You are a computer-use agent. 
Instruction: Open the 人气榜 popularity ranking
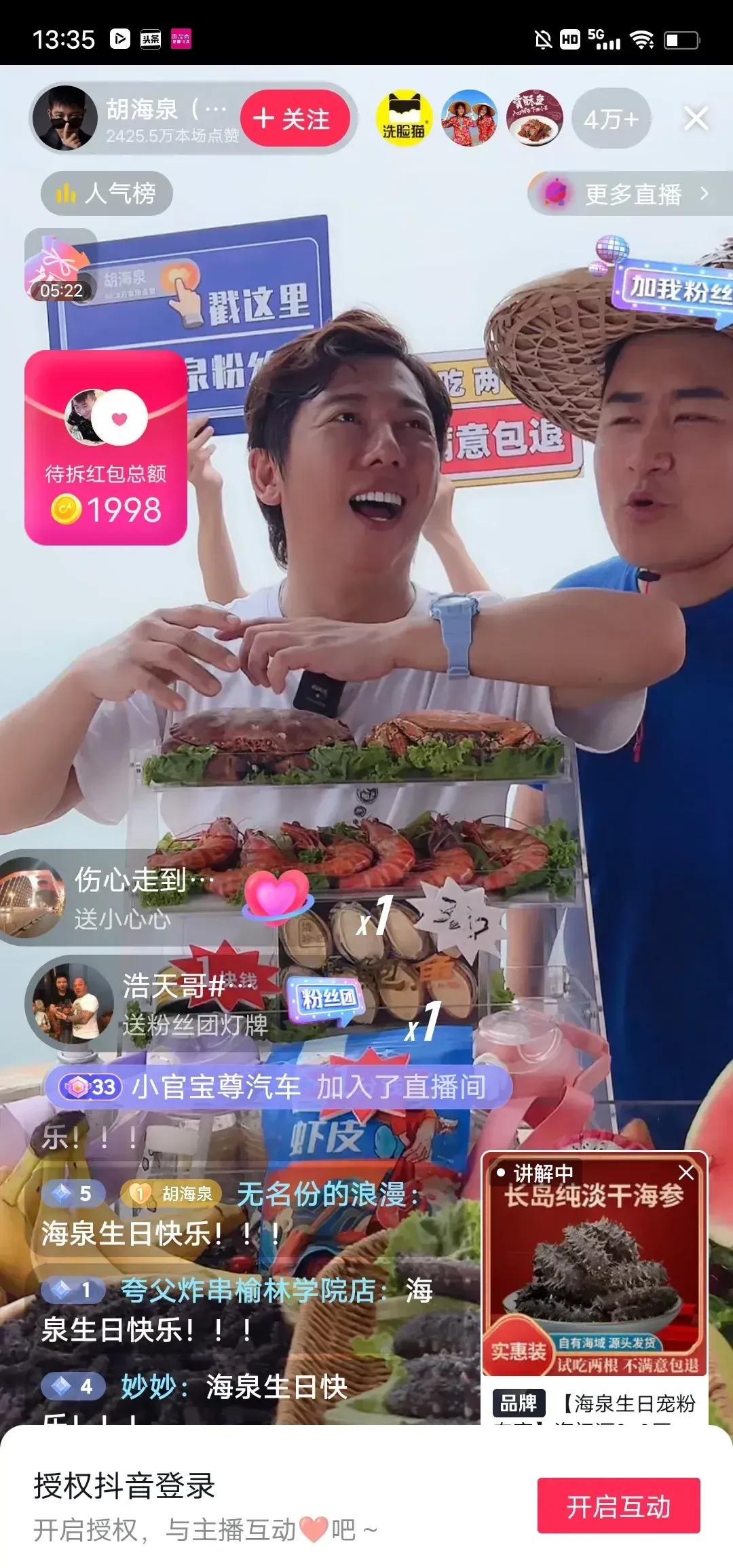coord(107,193)
